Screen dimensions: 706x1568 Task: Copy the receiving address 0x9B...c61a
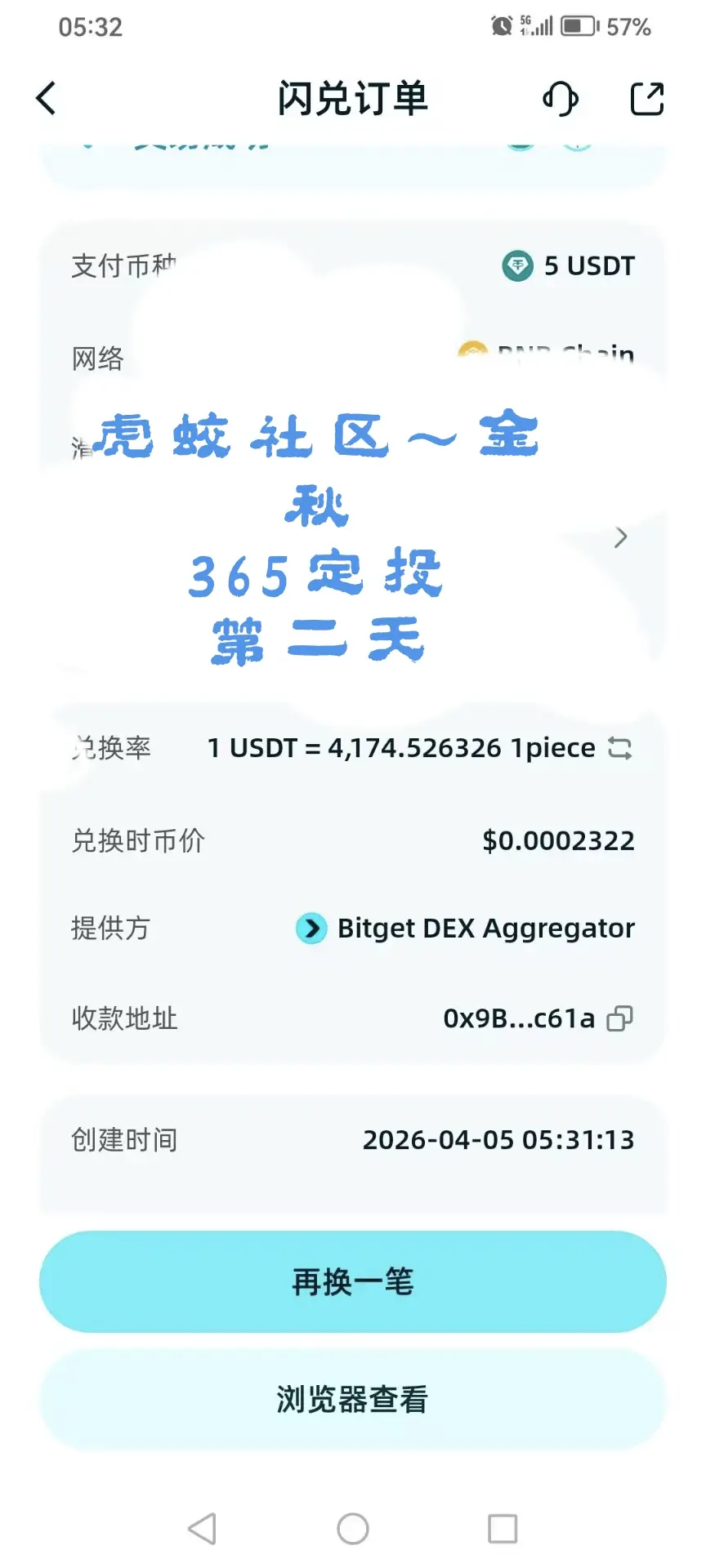tap(620, 1018)
